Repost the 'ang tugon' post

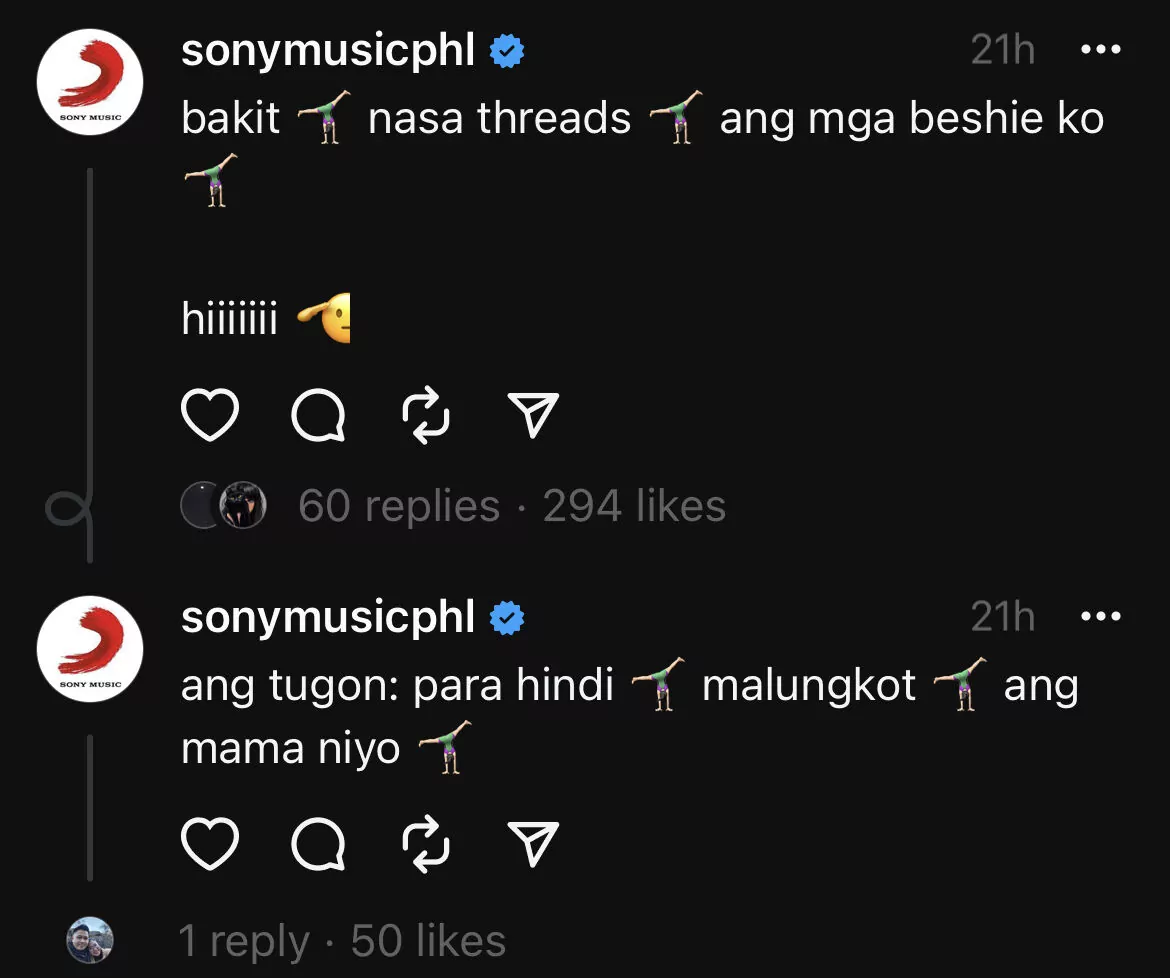pyautogui.click(x=426, y=845)
